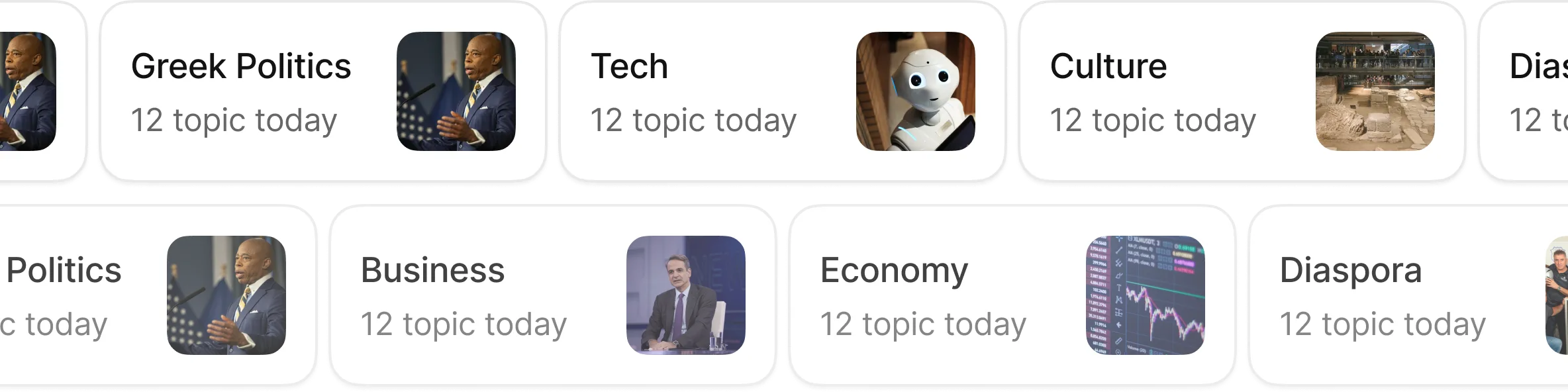The image size is (1568, 392).
Task: Open the Tech topic card
Action: point(782,91)
